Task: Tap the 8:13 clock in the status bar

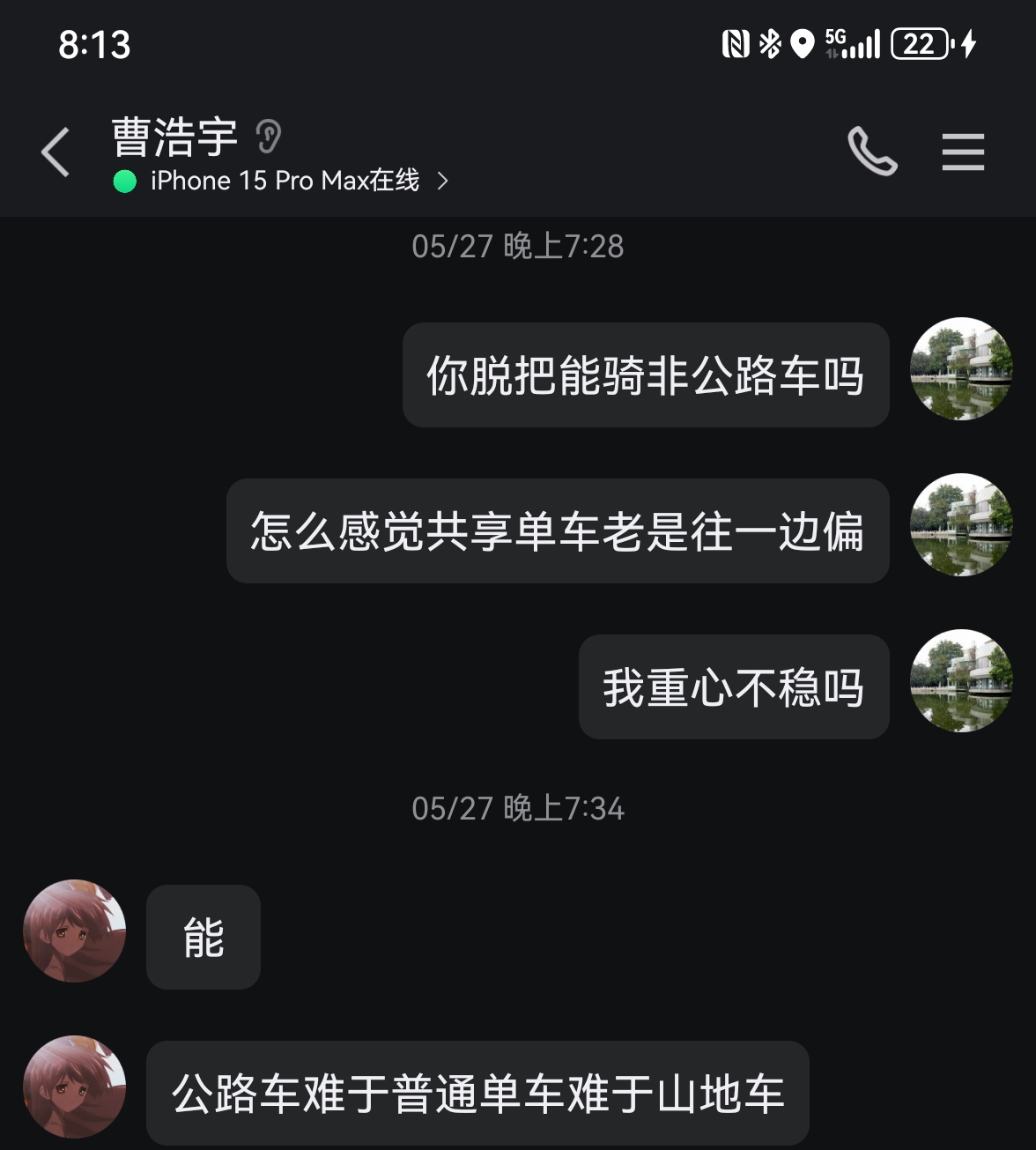Action: pos(92,45)
